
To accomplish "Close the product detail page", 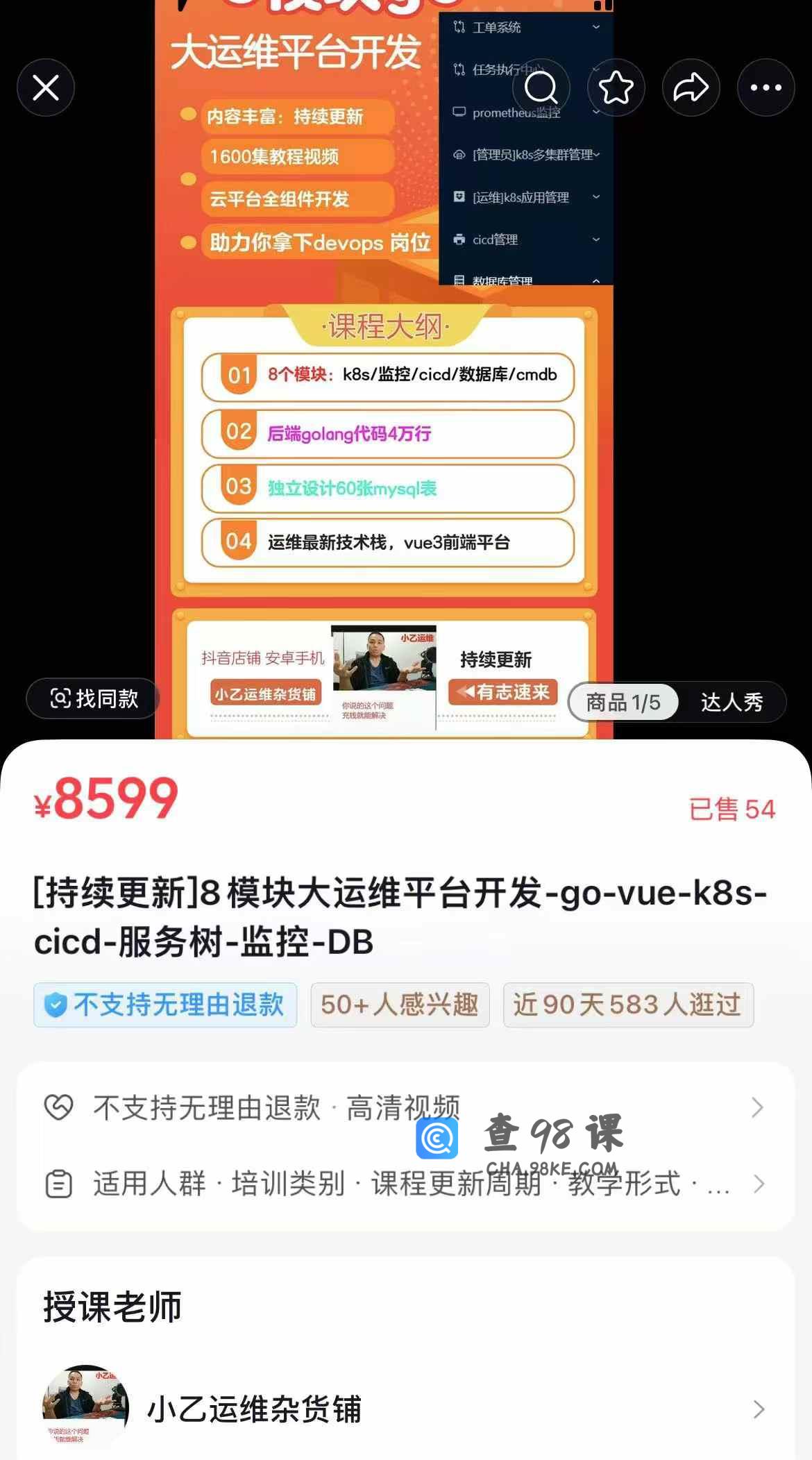I will 46,87.
